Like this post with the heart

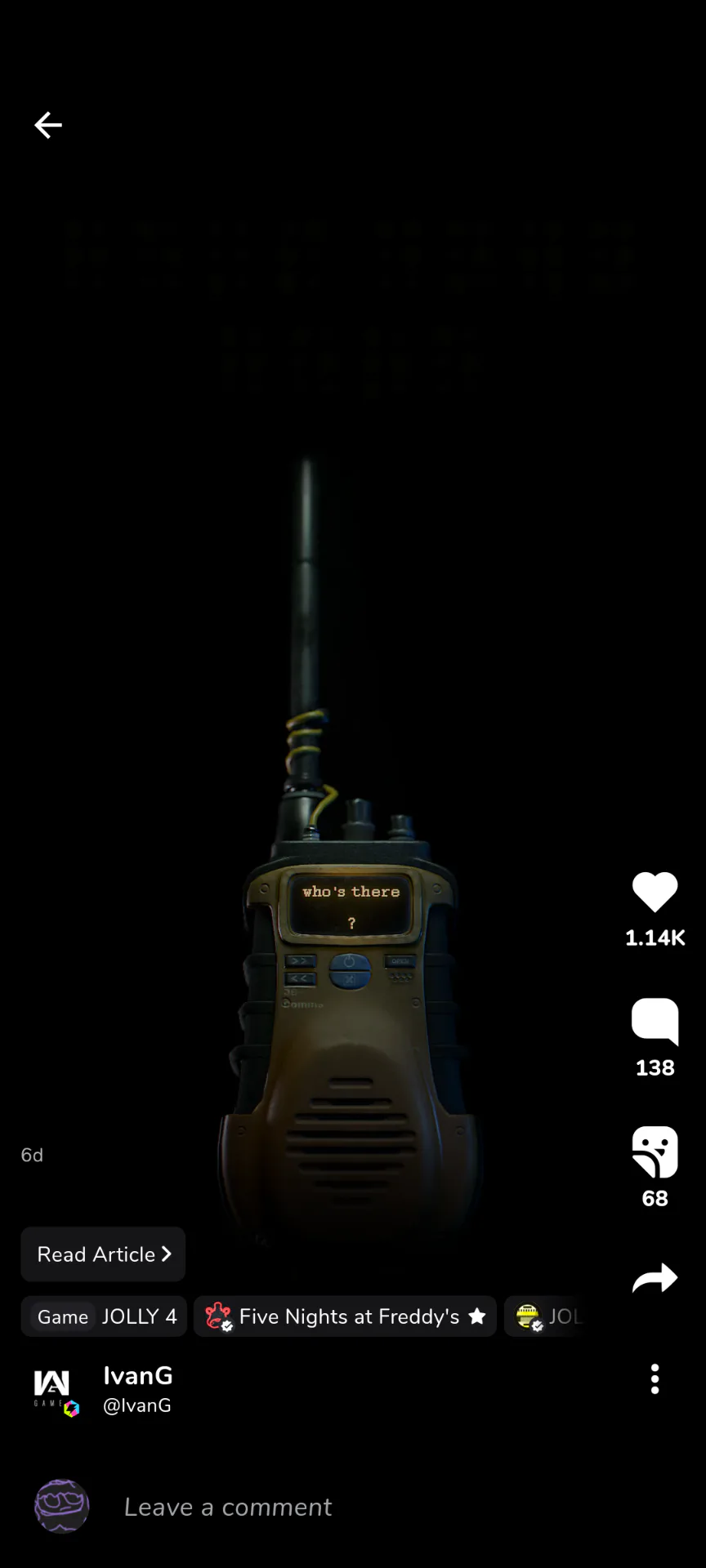coord(655,893)
